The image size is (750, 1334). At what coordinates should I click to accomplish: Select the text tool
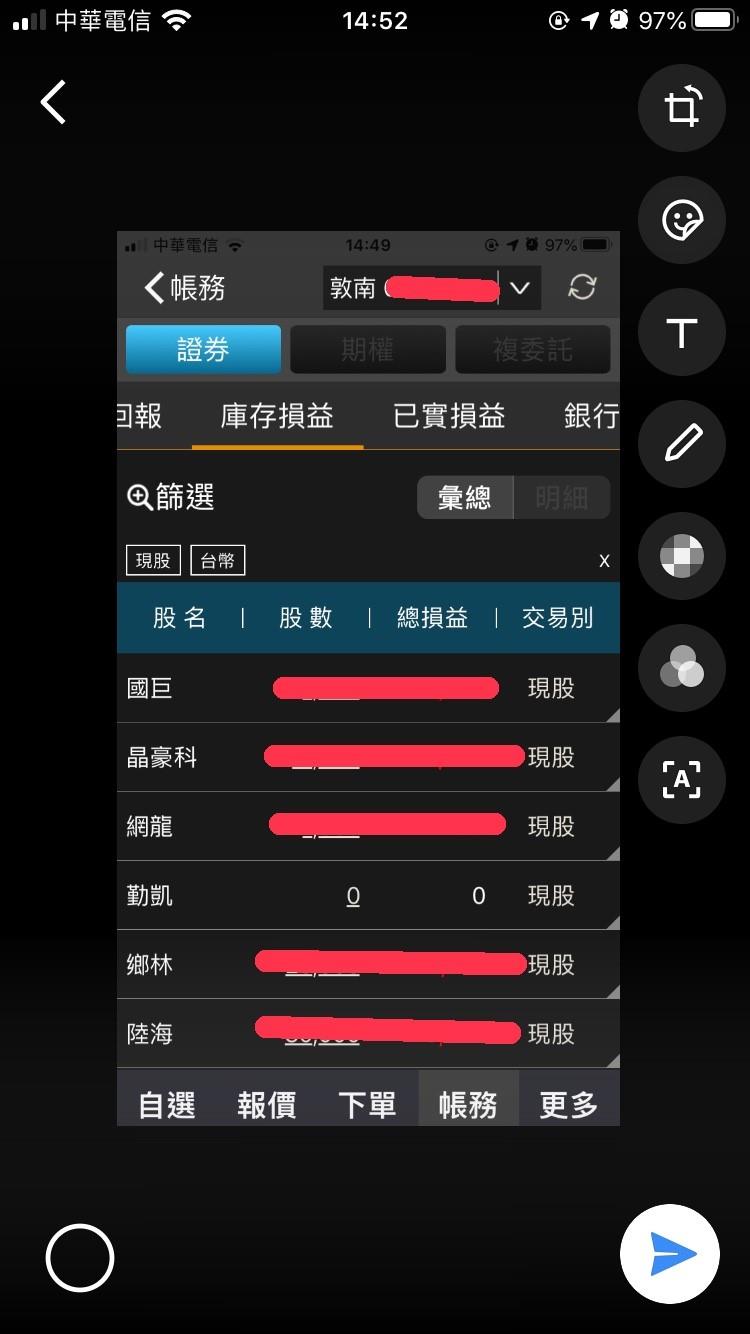pos(682,332)
